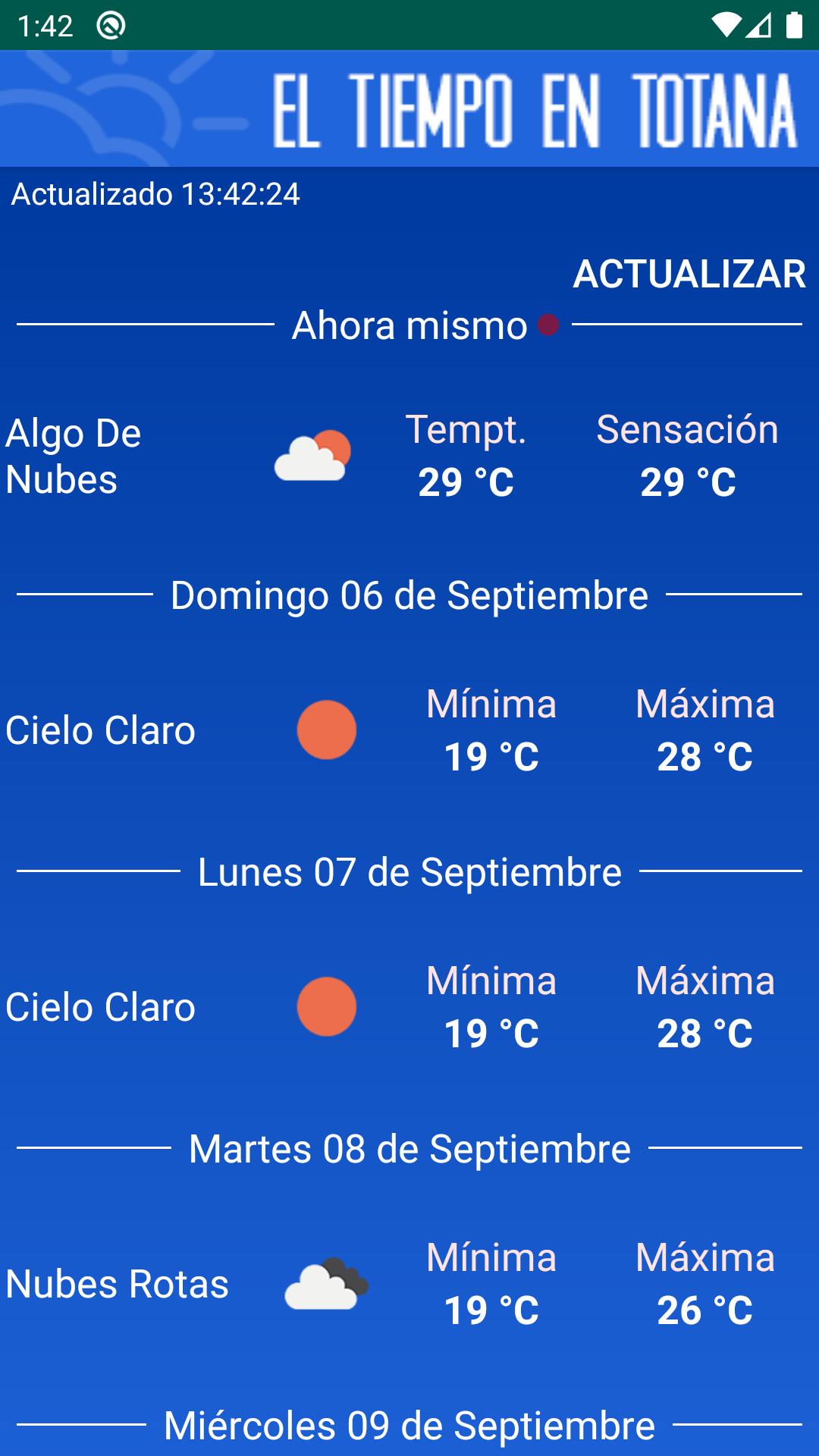The image size is (819, 1456).
Task: Expand the Domingo 06 de Septiembre section
Action: (x=409, y=596)
